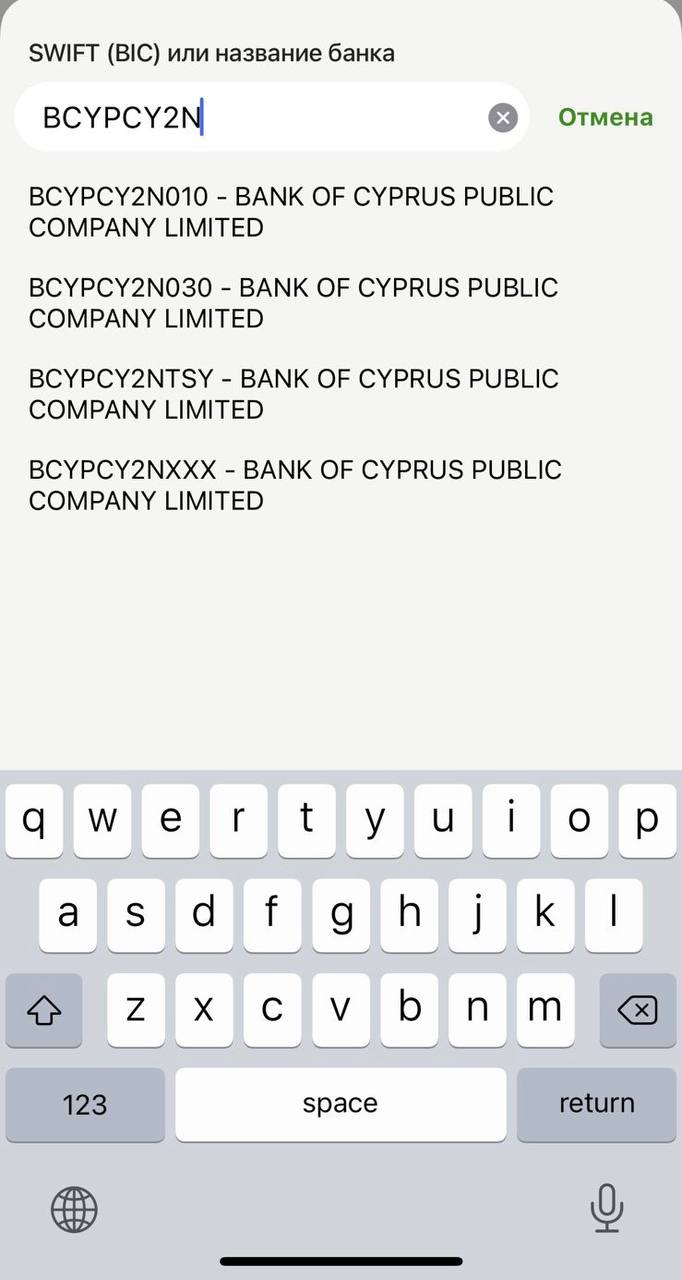The height and width of the screenshot is (1280, 682).
Task: Start dictation with the microphone icon
Action: (607, 1208)
